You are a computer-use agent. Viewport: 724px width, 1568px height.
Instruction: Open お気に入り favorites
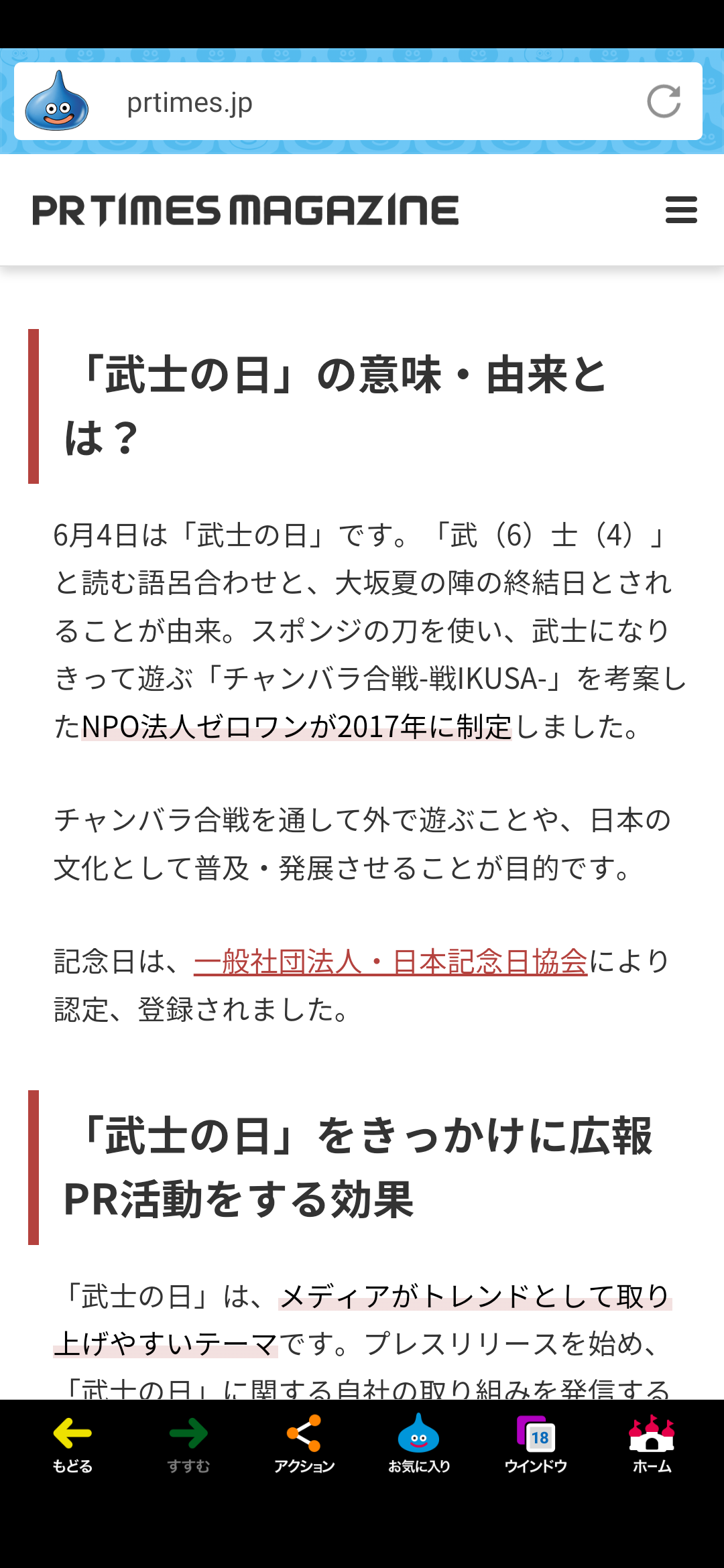420,1445
